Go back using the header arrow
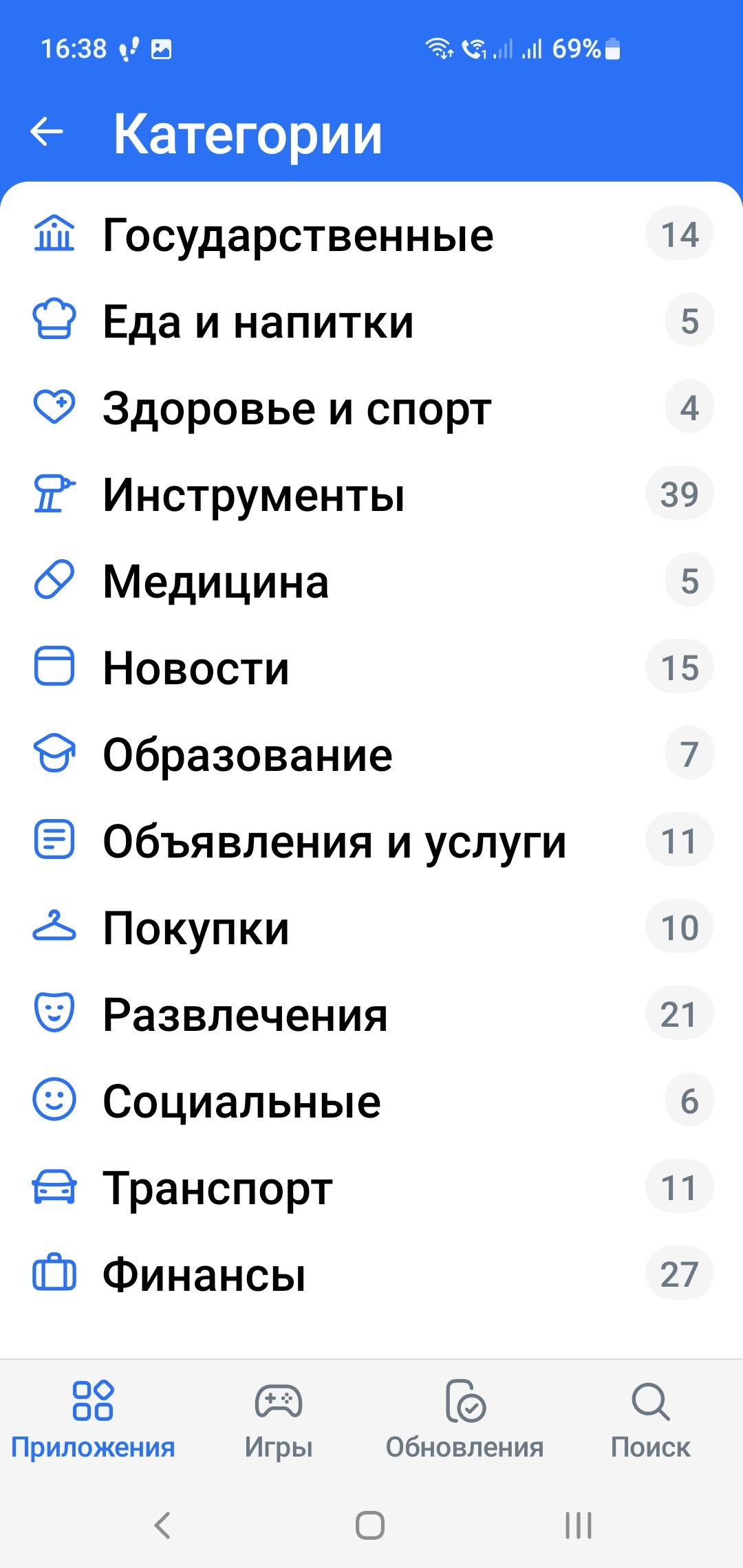Image resolution: width=743 pixels, height=1568 pixels. click(x=47, y=132)
